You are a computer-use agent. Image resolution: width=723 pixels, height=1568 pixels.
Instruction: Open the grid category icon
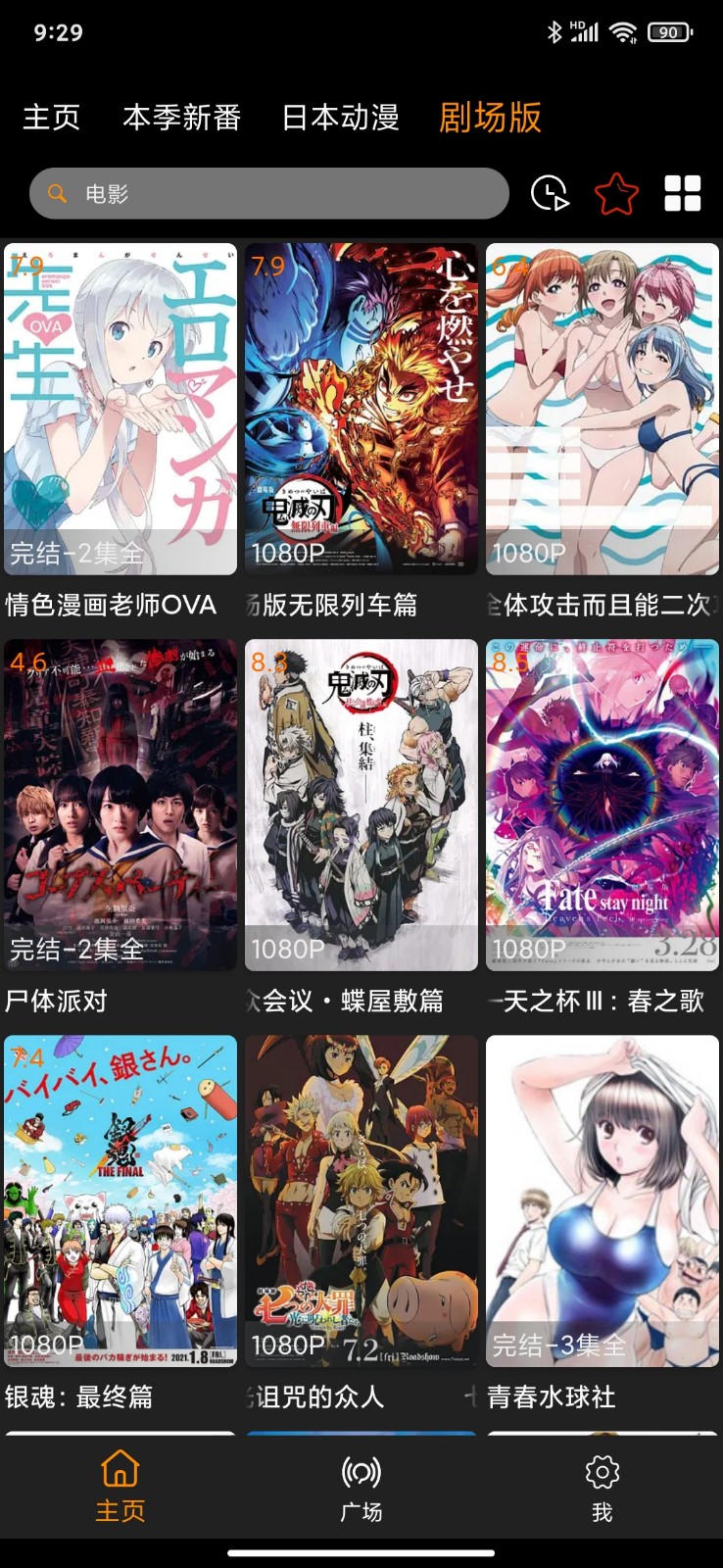point(682,193)
